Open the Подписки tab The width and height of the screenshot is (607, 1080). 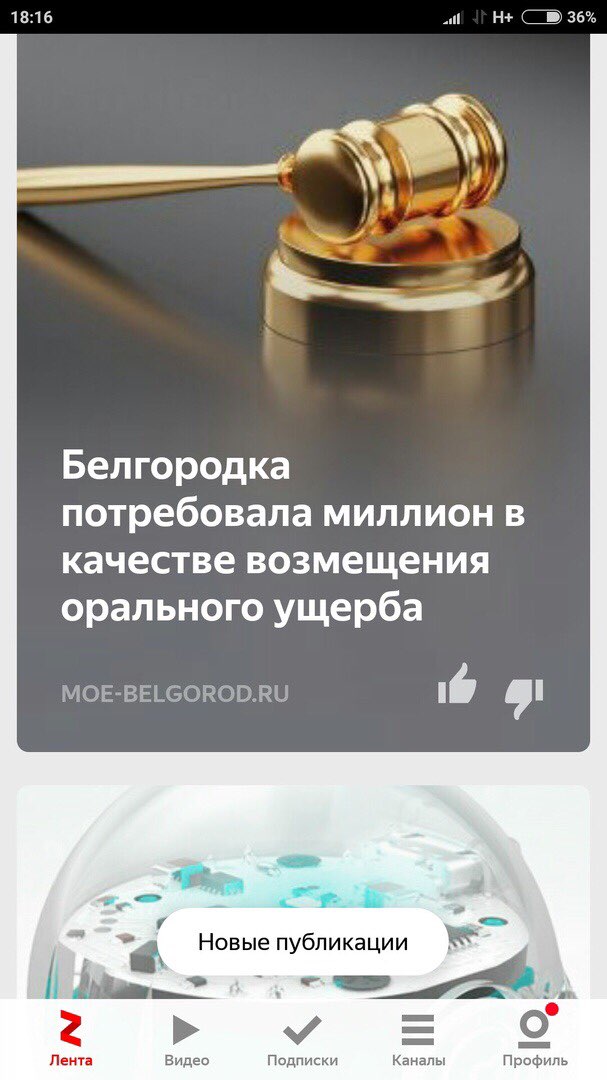click(302, 1038)
